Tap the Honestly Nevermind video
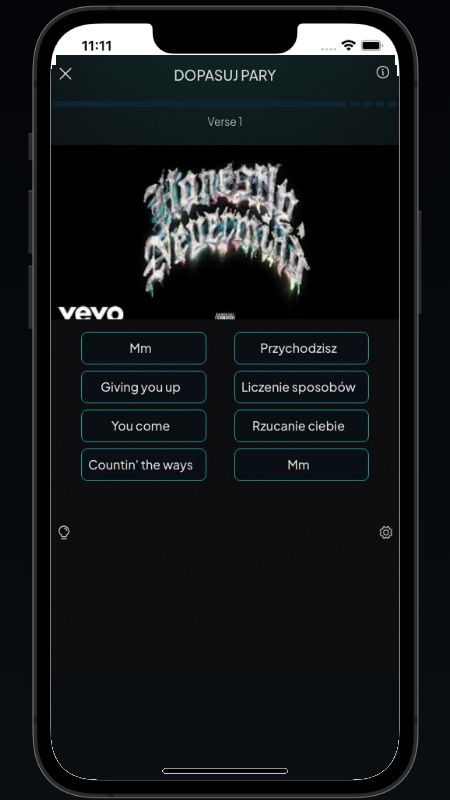The height and width of the screenshot is (800, 450). [225, 232]
